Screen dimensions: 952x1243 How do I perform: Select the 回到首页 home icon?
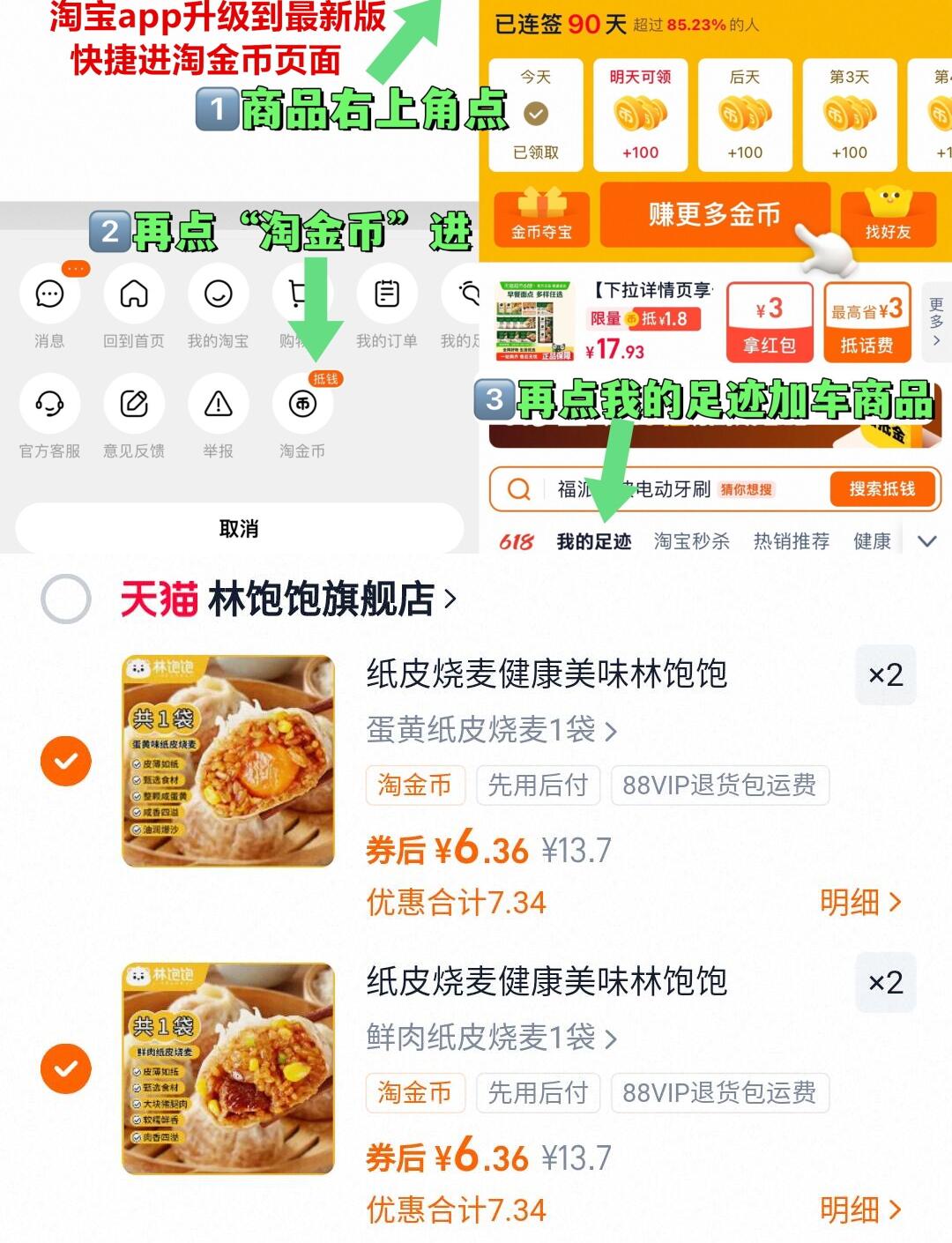tap(134, 295)
